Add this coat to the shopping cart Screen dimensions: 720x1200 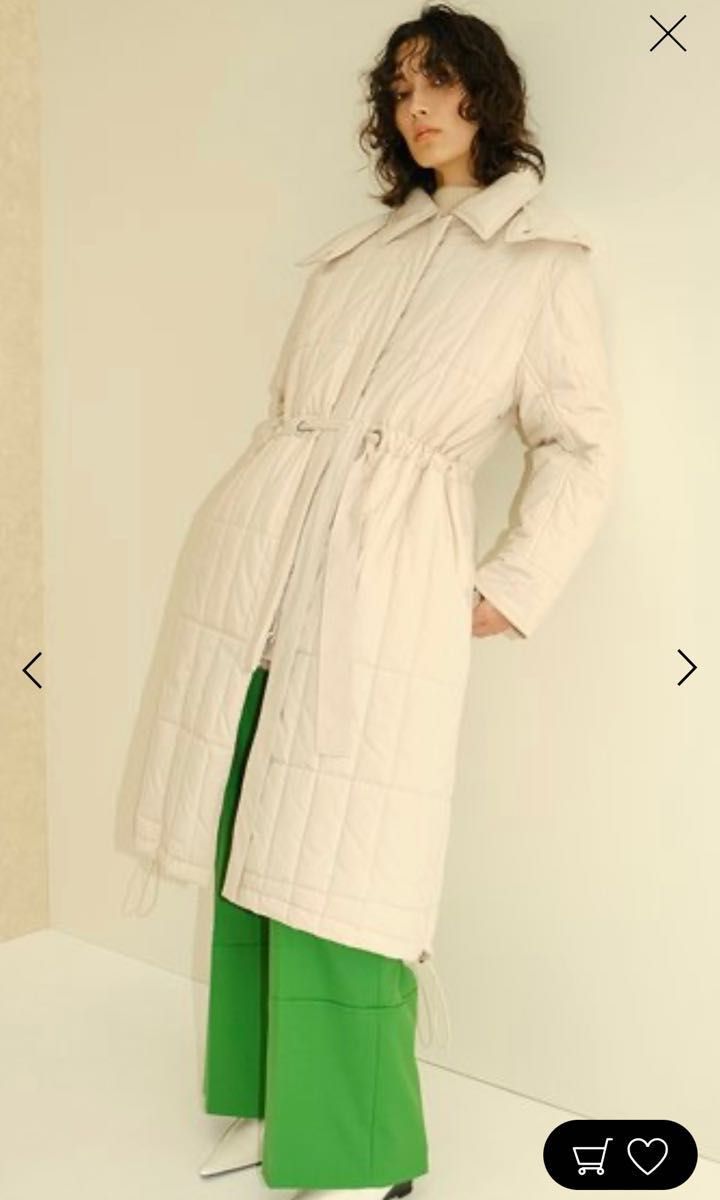click(592, 1156)
